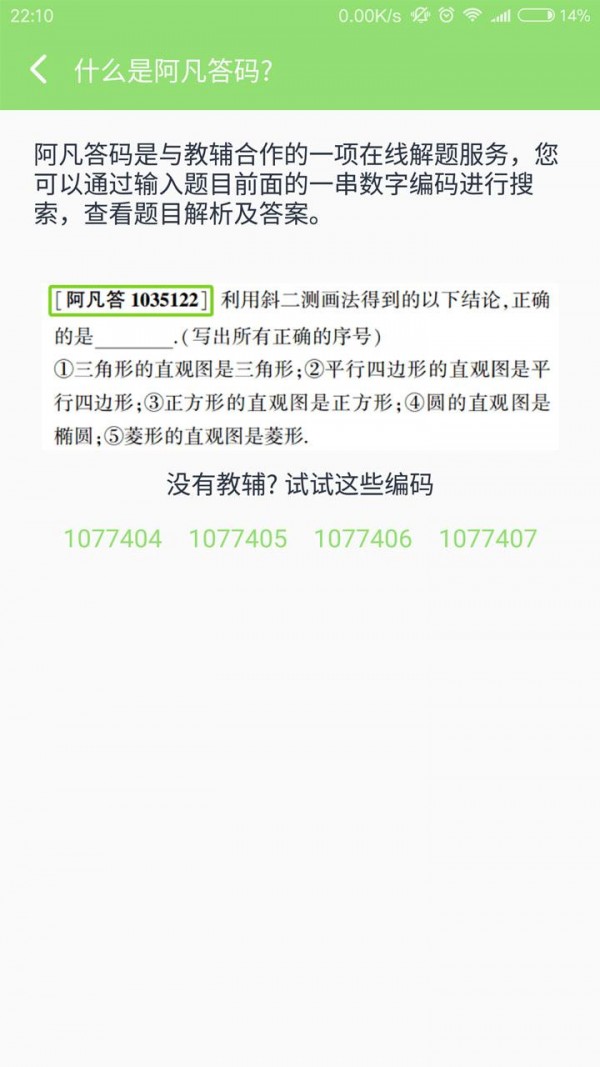Image resolution: width=600 pixels, height=1067 pixels.
Task: Try the sample code 1077405
Action: (238, 539)
